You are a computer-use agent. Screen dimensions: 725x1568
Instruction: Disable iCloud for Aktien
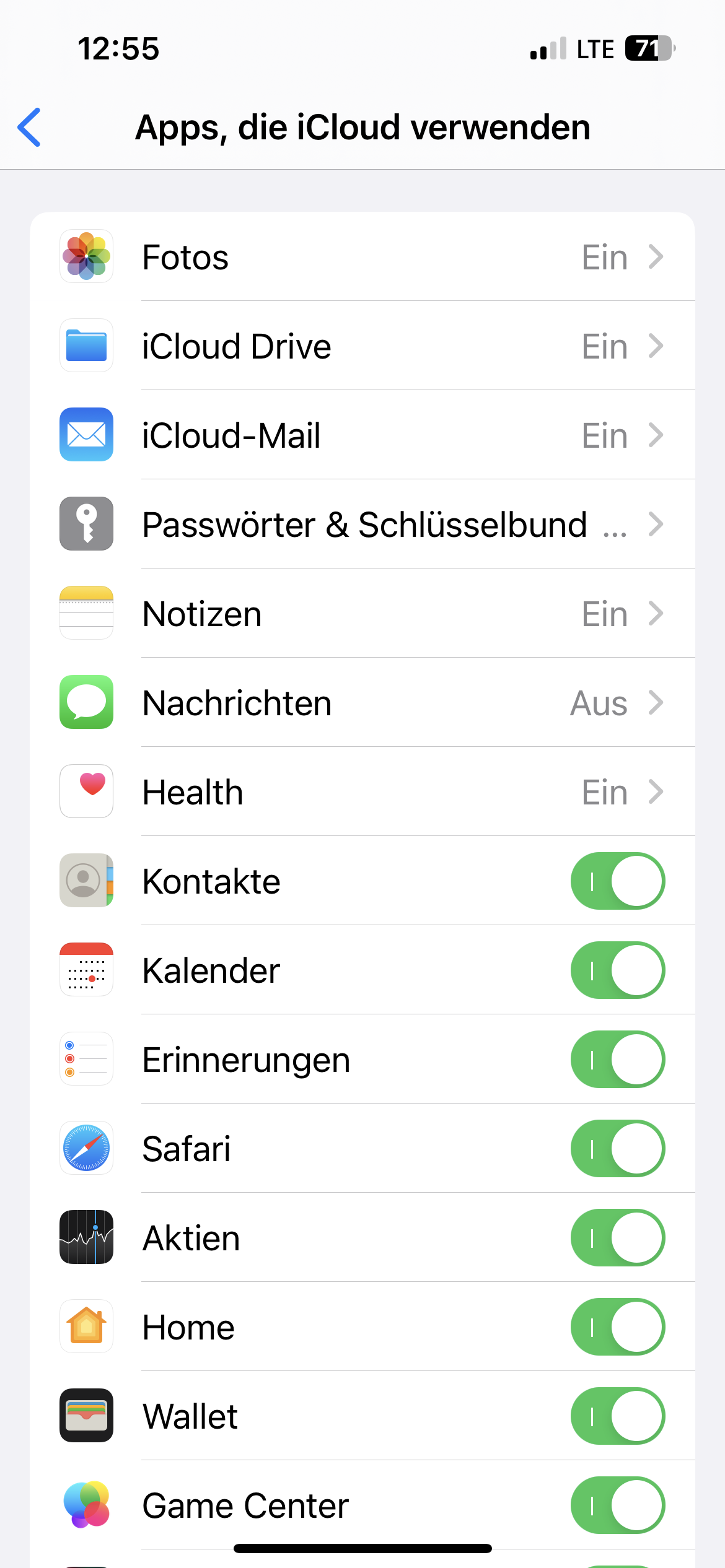(617, 1238)
